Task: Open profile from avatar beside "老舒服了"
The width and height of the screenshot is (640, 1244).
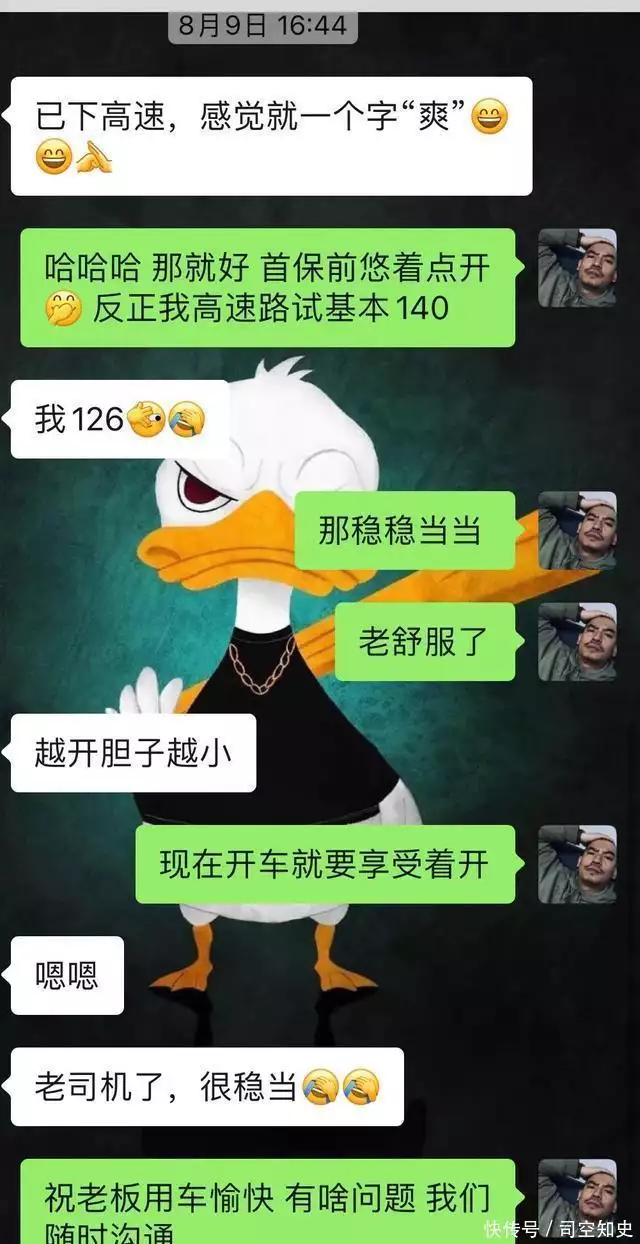Action: [577, 642]
